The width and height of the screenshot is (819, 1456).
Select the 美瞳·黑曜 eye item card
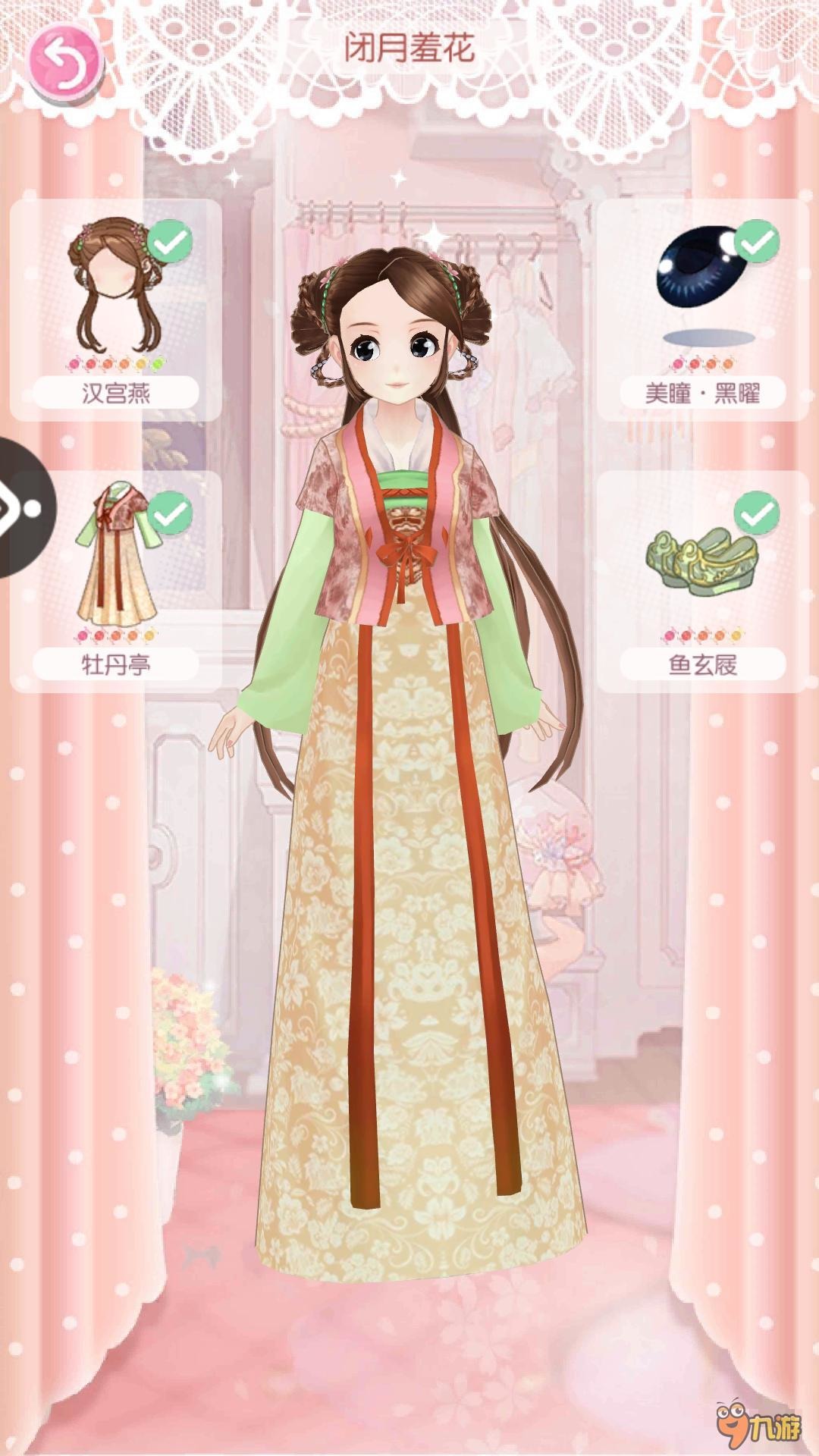pyautogui.click(x=703, y=310)
